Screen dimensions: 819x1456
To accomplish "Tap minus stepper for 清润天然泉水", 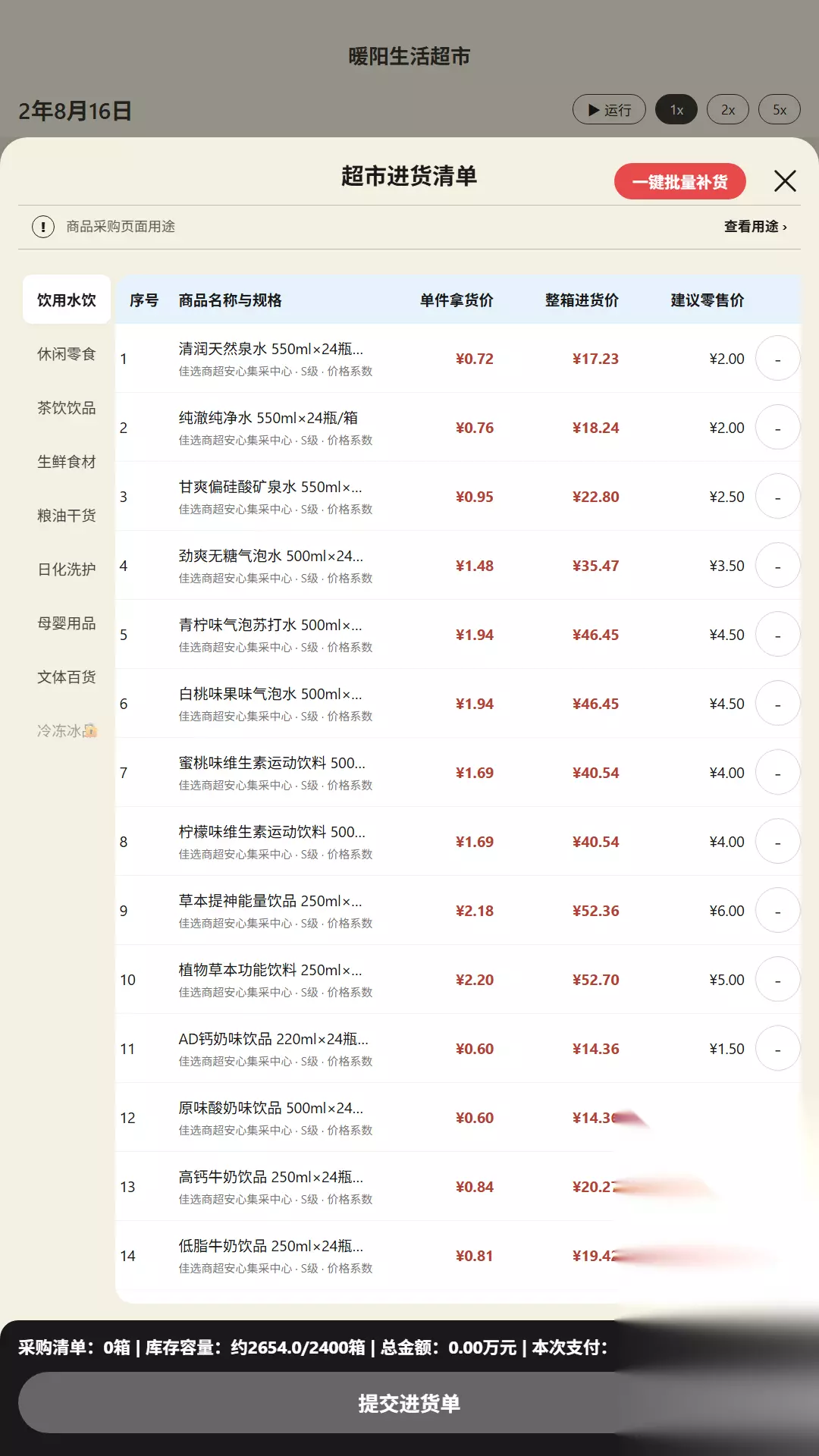I will [x=778, y=359].
